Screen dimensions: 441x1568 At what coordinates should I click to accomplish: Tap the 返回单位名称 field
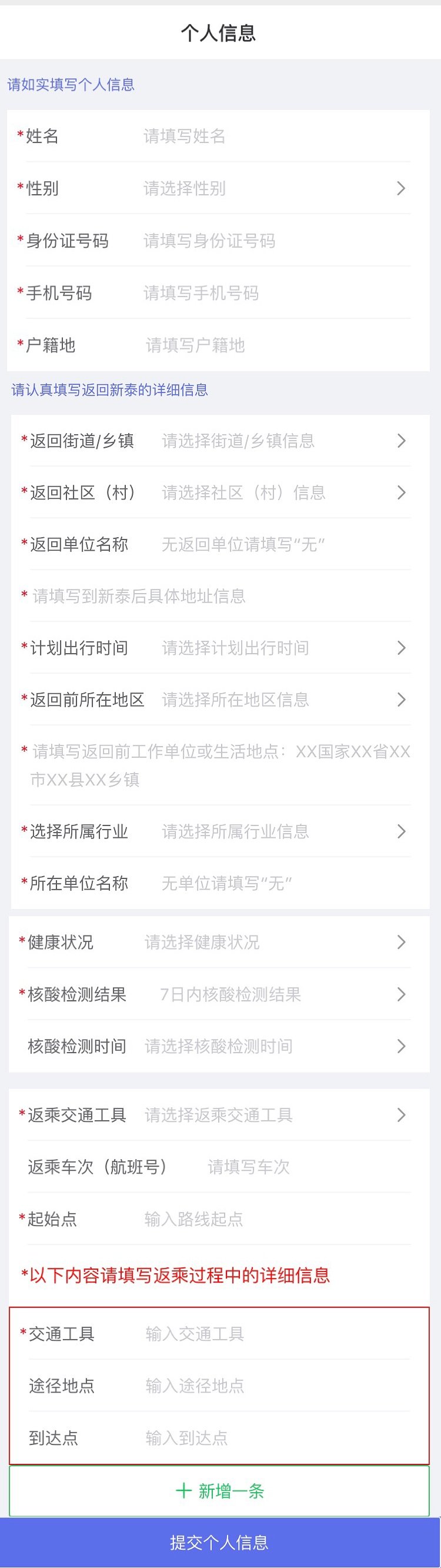click(x=280, y=544)
